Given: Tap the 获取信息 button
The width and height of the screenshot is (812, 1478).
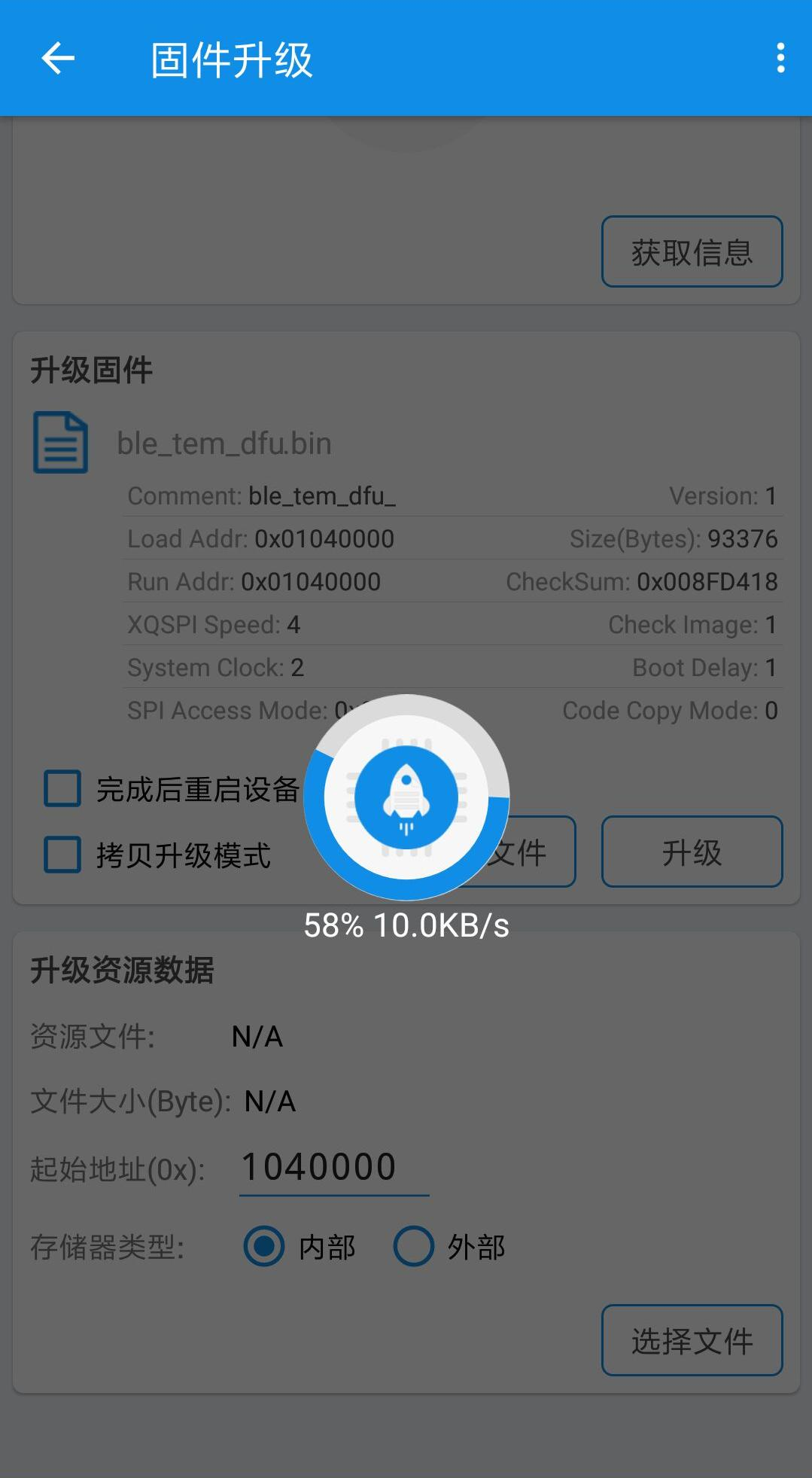Looking at the screenshot, I should (692, 252).
